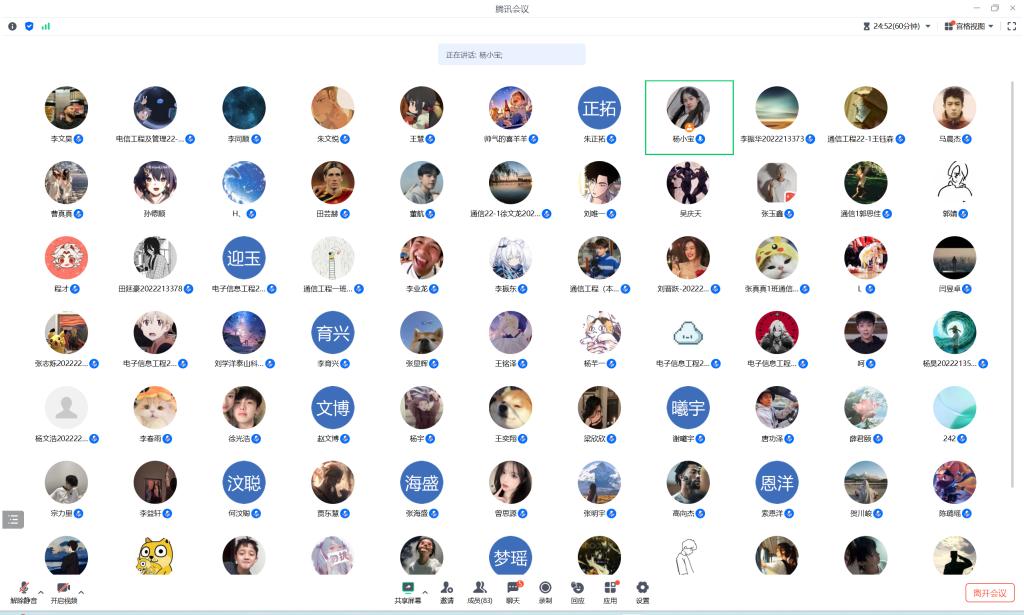Open meeting settings (设置)
This screenshot has height=615, width=1024.
click(x=642, y=591)
